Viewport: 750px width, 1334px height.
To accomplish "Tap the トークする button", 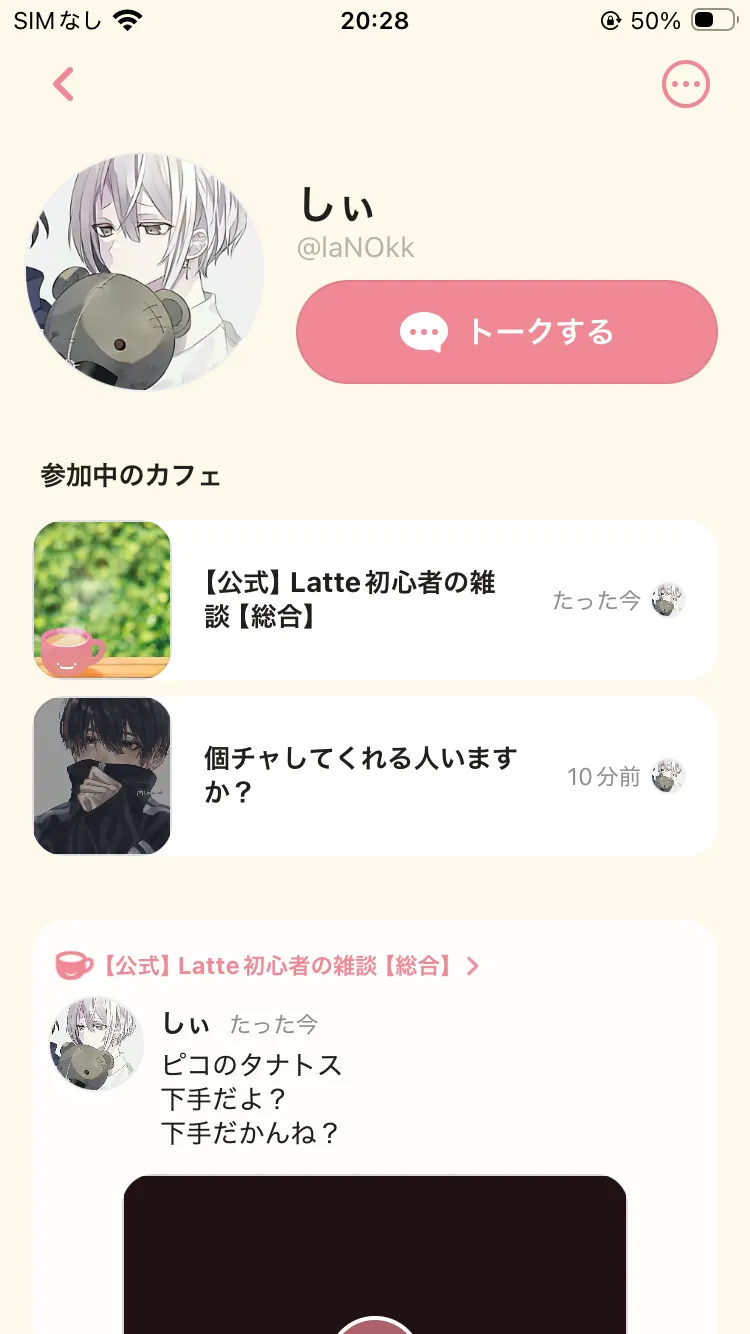I will click(x=507, y=332).
